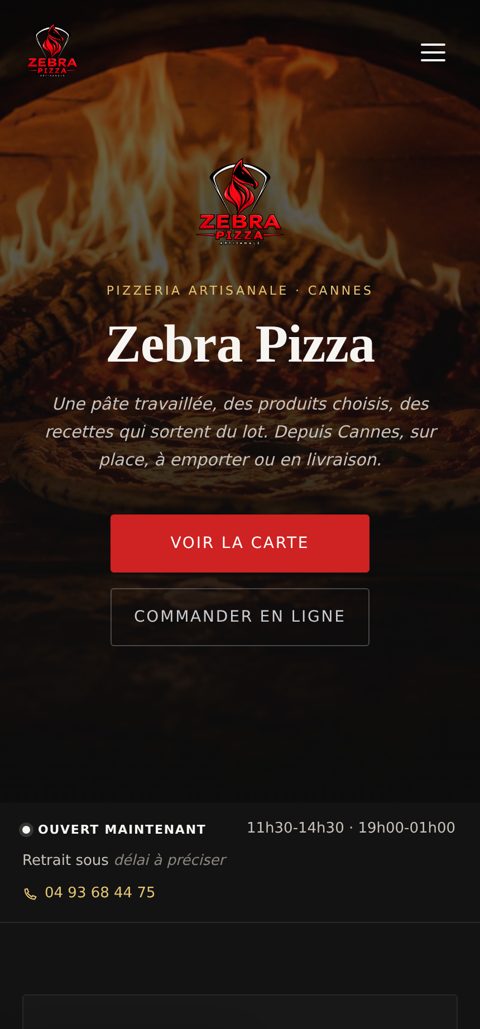
Task: Open the Zebra Pizza header logo home link
Action: tap(53, 52)
